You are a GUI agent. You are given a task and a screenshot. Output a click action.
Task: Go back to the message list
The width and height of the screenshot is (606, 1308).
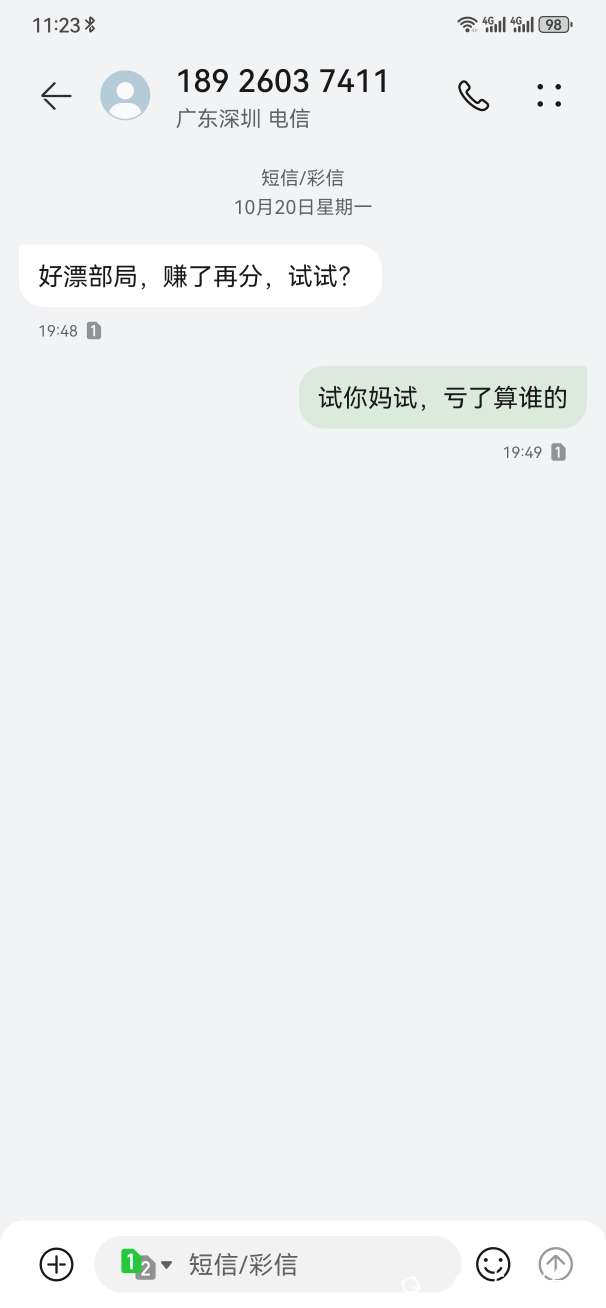56,96
